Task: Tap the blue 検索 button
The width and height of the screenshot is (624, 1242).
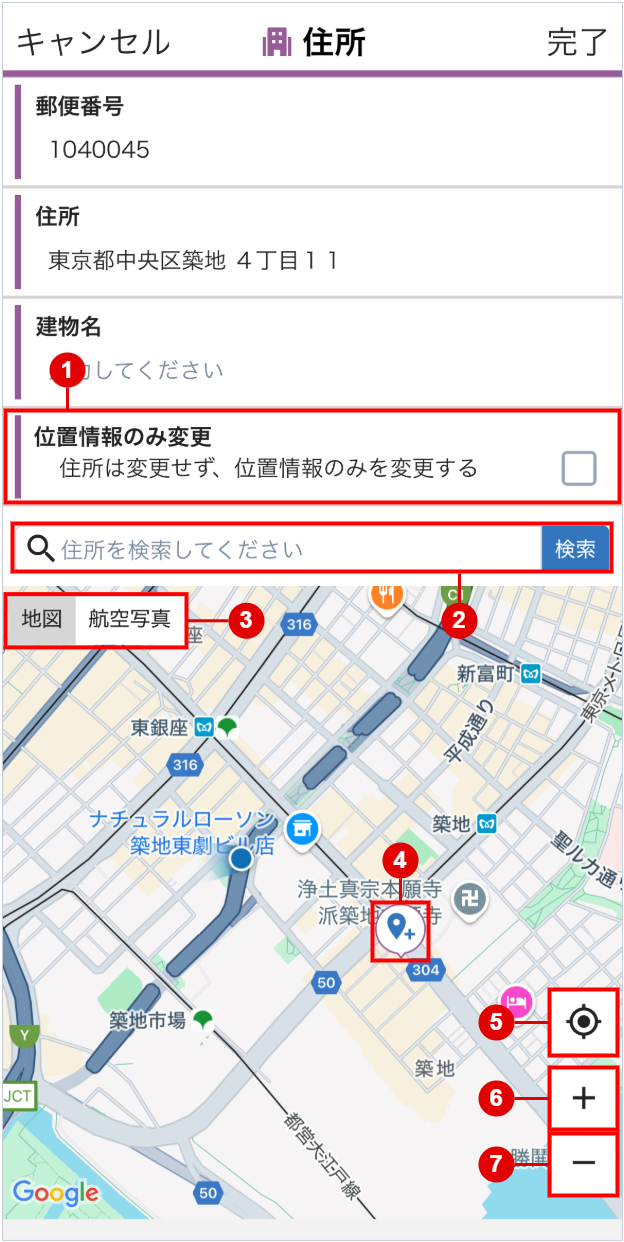Action: 575,549
